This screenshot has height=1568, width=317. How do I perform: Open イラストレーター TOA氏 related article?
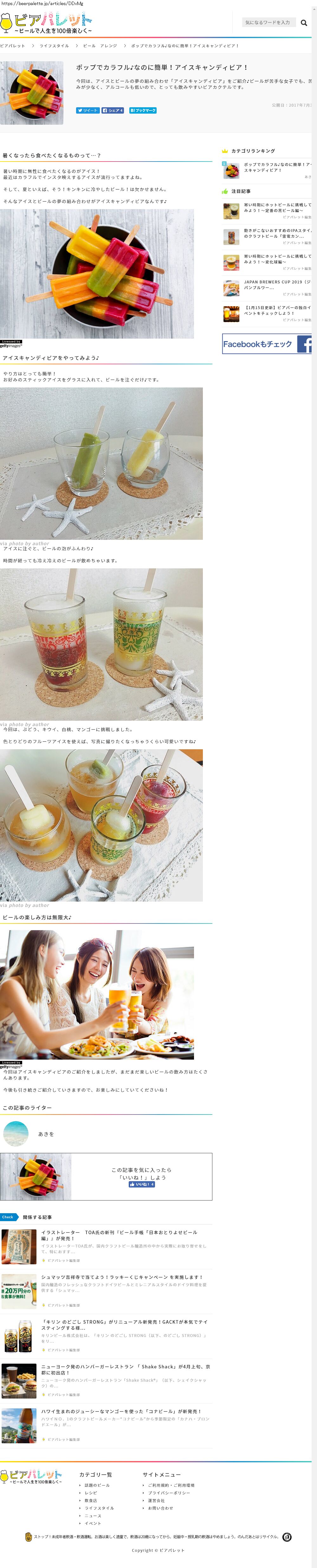pos(119,1235)
